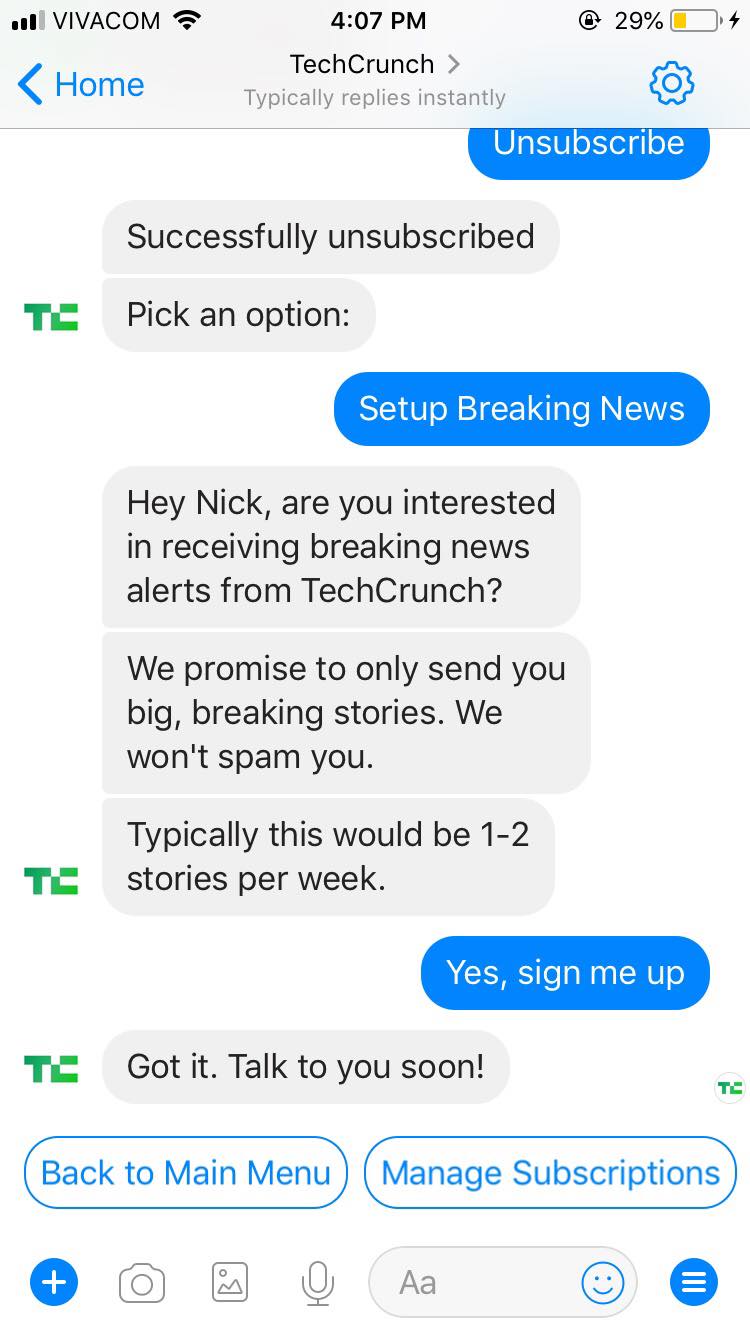The width and height of the screenshot is (750, 1334).
Task: Tap the small TC read receipt indicator
Action: 729,1088
